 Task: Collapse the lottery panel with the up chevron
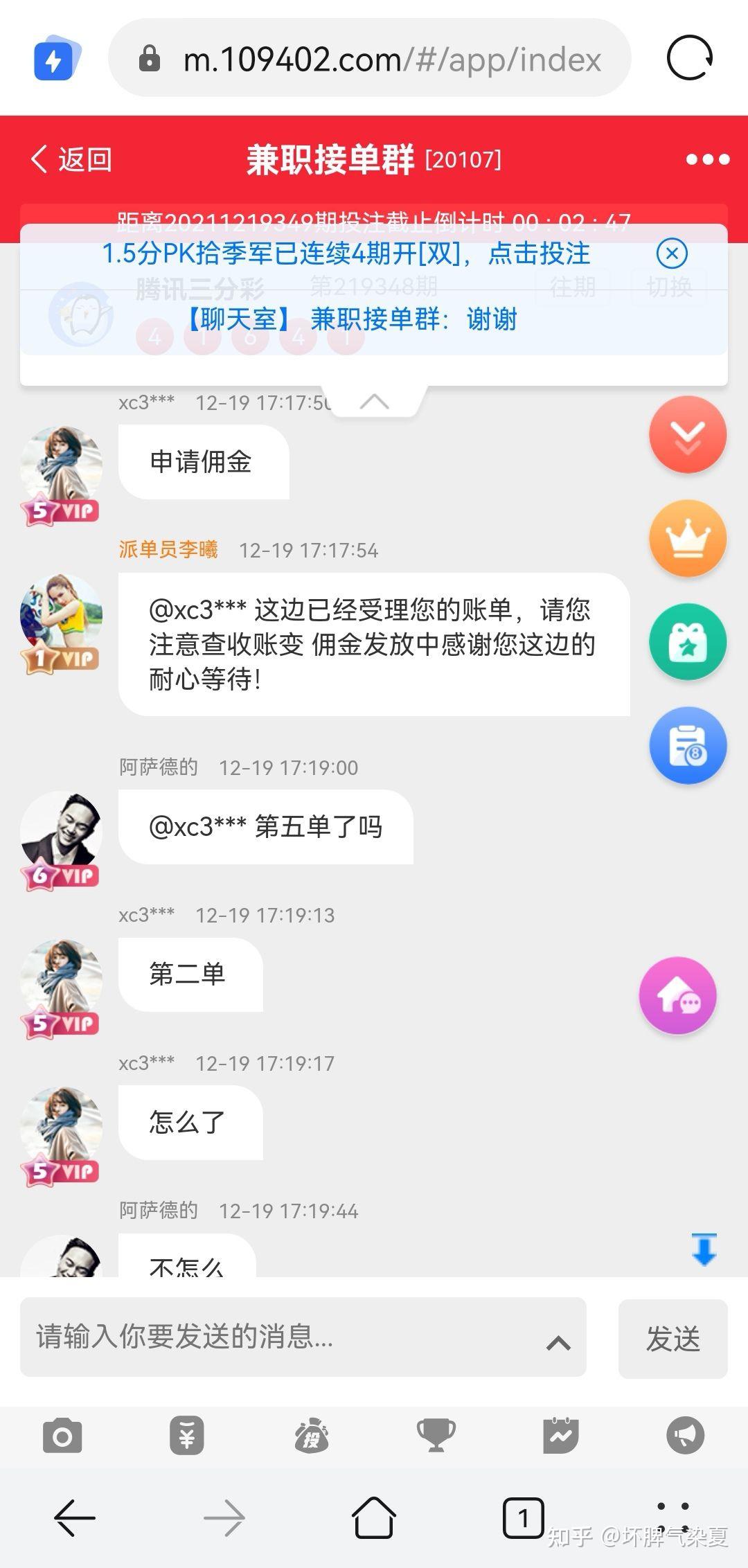pos(375,402)
